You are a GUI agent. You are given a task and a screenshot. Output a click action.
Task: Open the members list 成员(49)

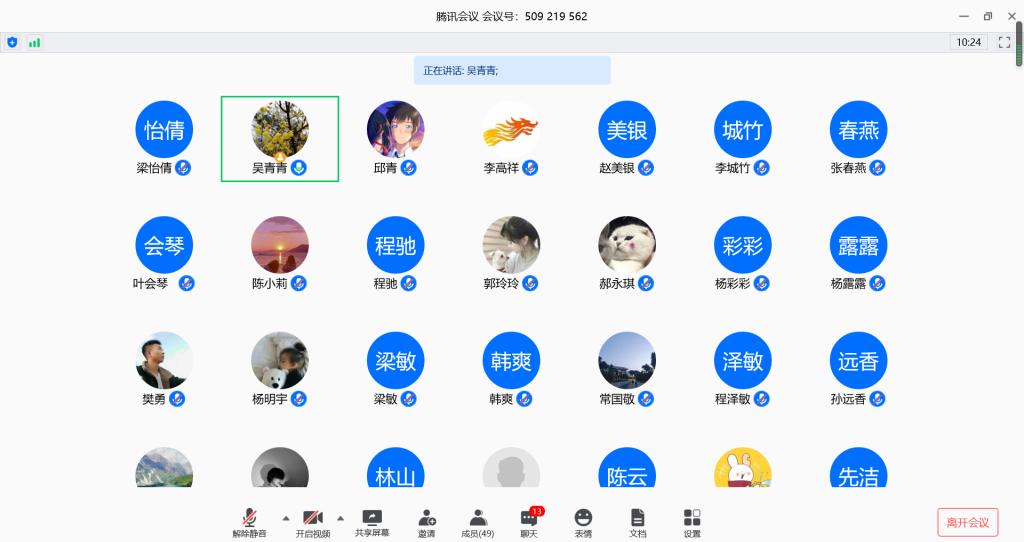point(478,521)
